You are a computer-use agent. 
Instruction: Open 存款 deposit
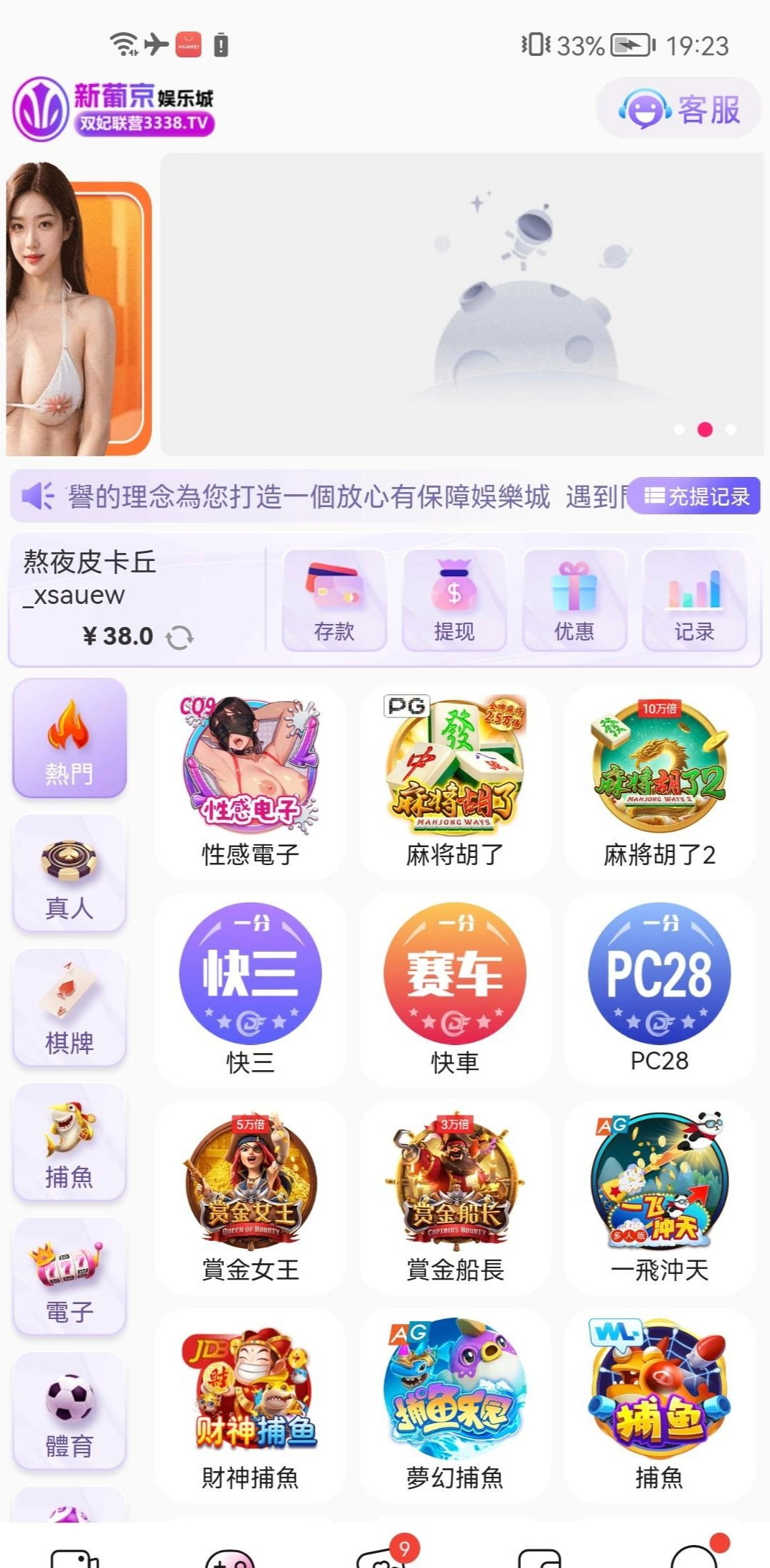[x=334, y=600]
